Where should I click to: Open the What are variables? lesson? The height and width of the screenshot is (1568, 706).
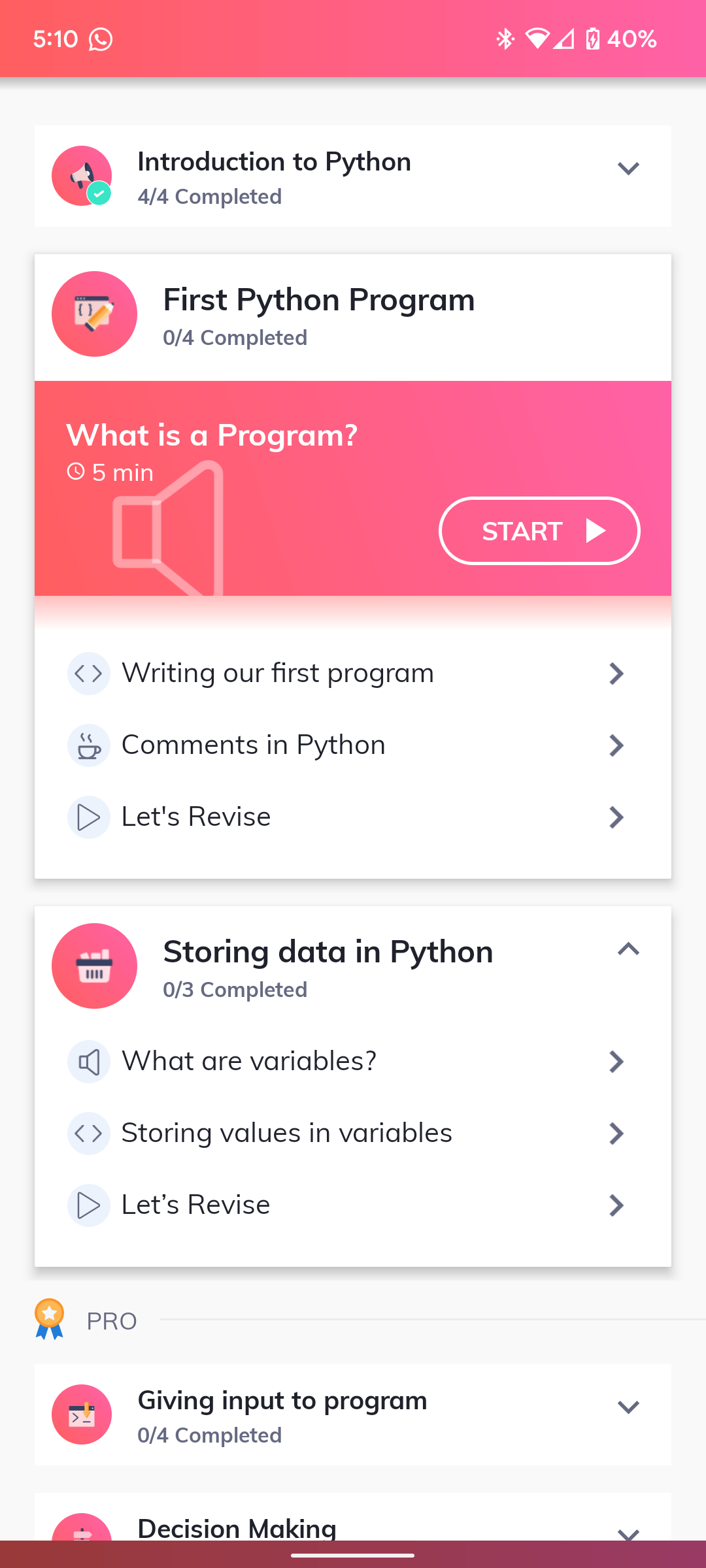pos(353,1061)
